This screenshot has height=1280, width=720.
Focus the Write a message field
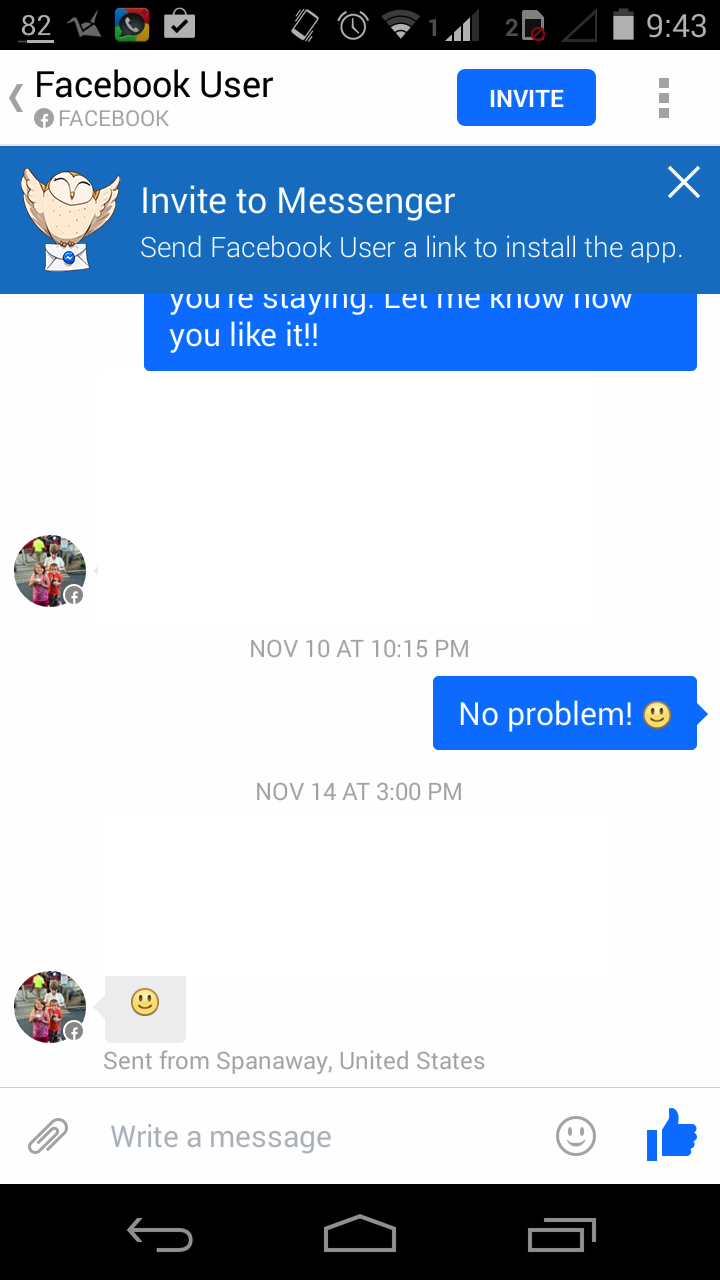pos(320,1136)
